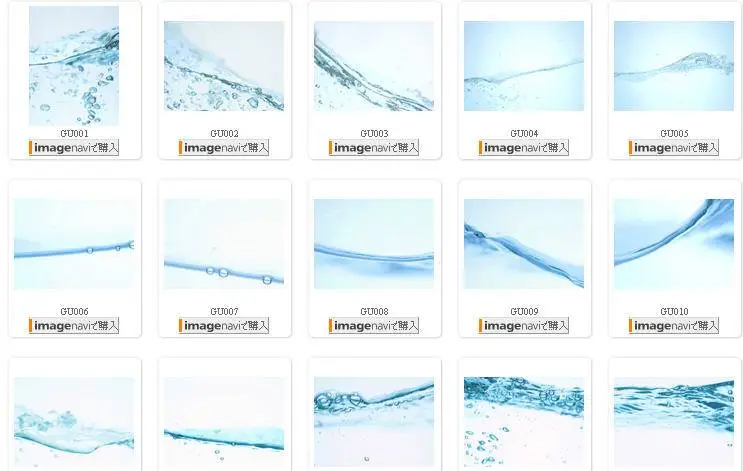This screenshot has width=743, height=471.
Task: View the GU003 thumbnail
Action: 374,66
